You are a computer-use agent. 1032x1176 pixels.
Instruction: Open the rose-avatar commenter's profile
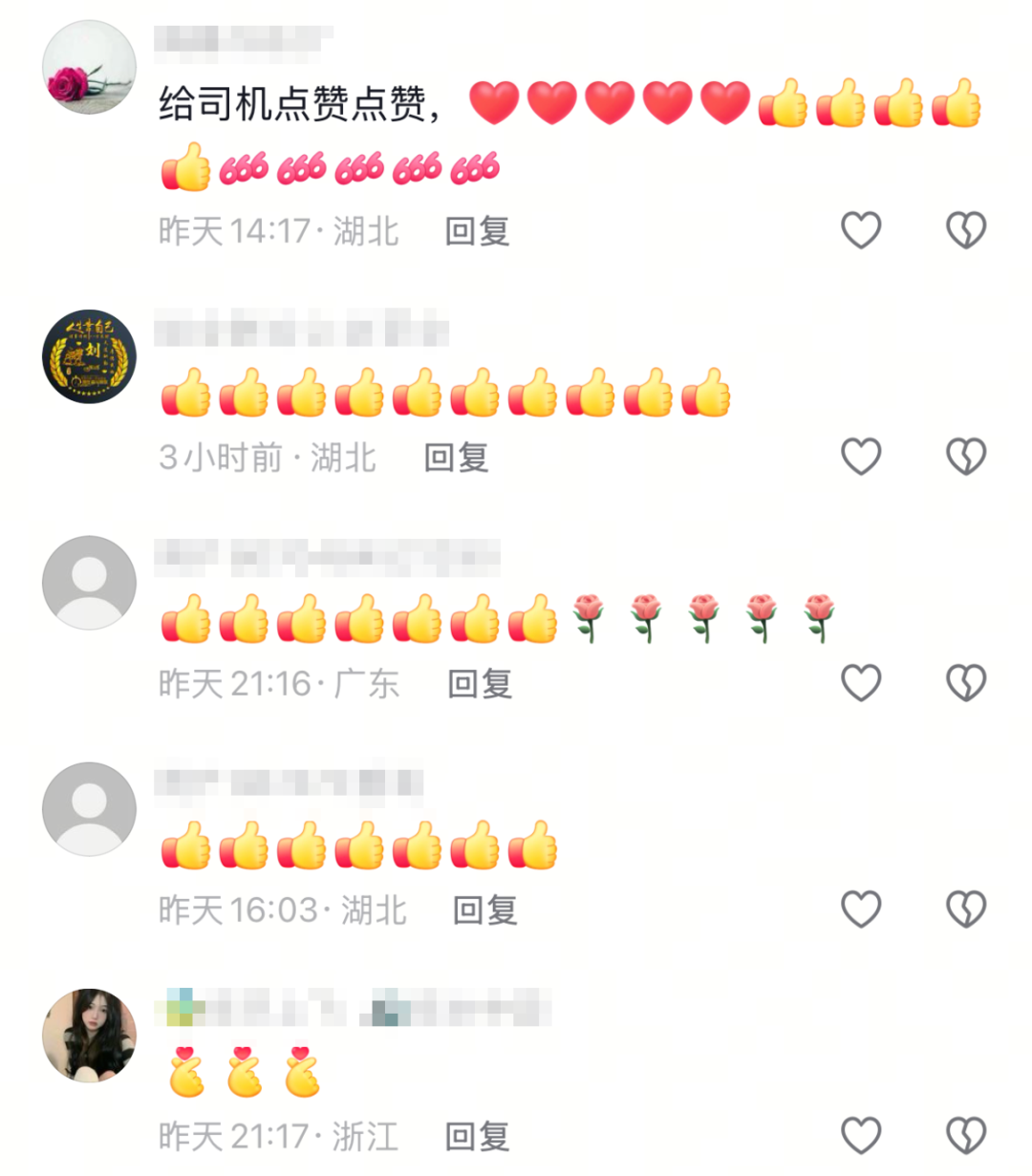click(x=89, y=68)
